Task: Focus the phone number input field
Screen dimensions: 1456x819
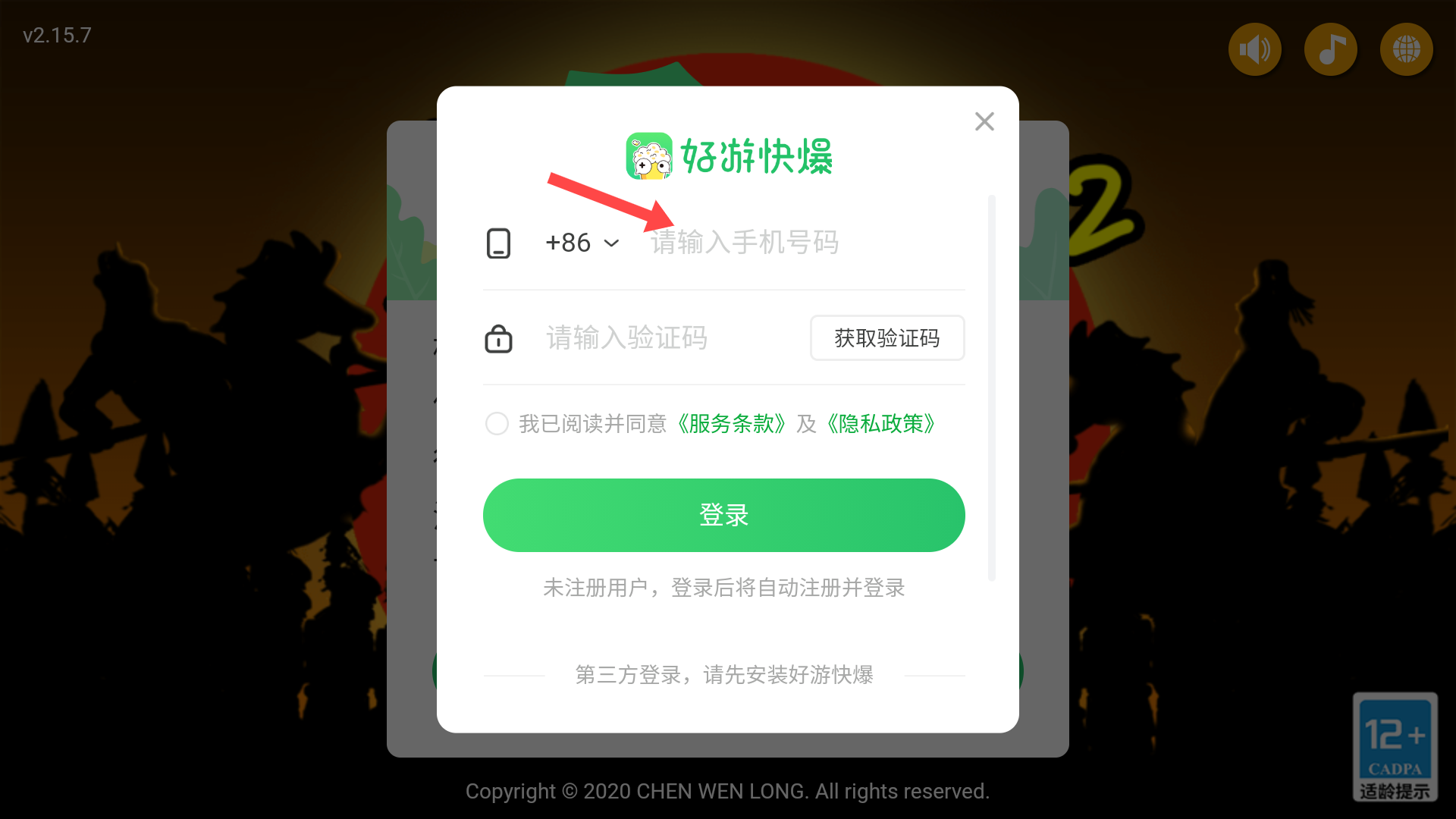Action: (804, 243)
